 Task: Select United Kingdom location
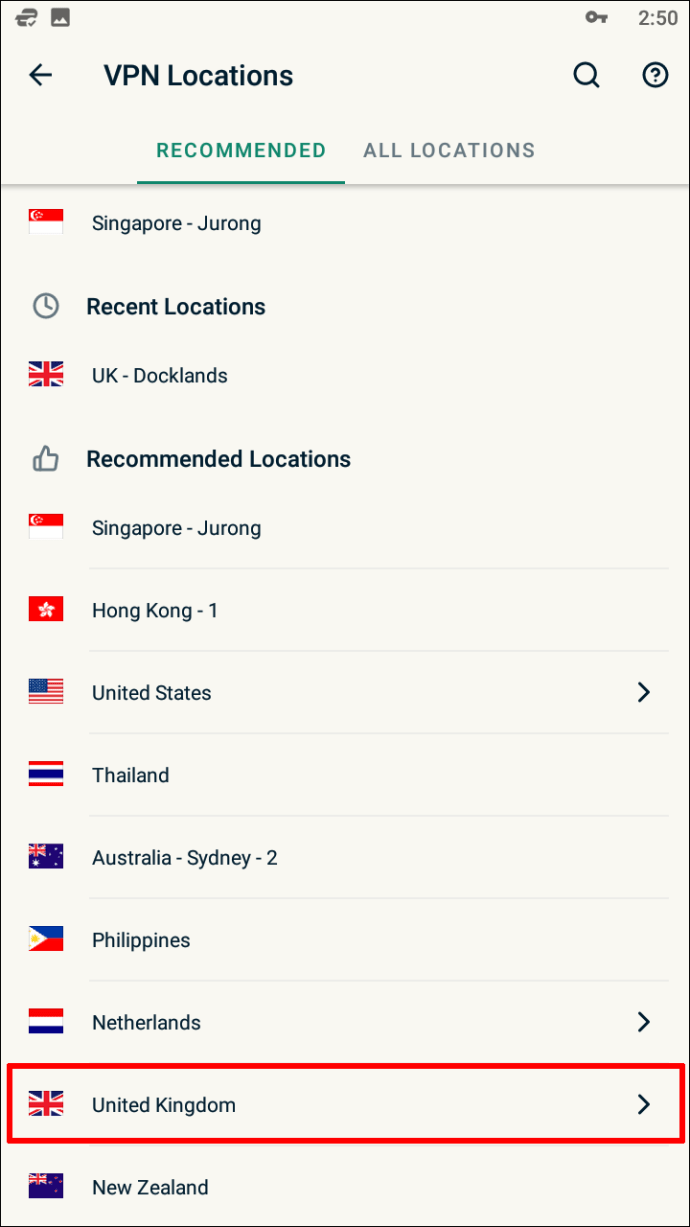[164, 1105]
